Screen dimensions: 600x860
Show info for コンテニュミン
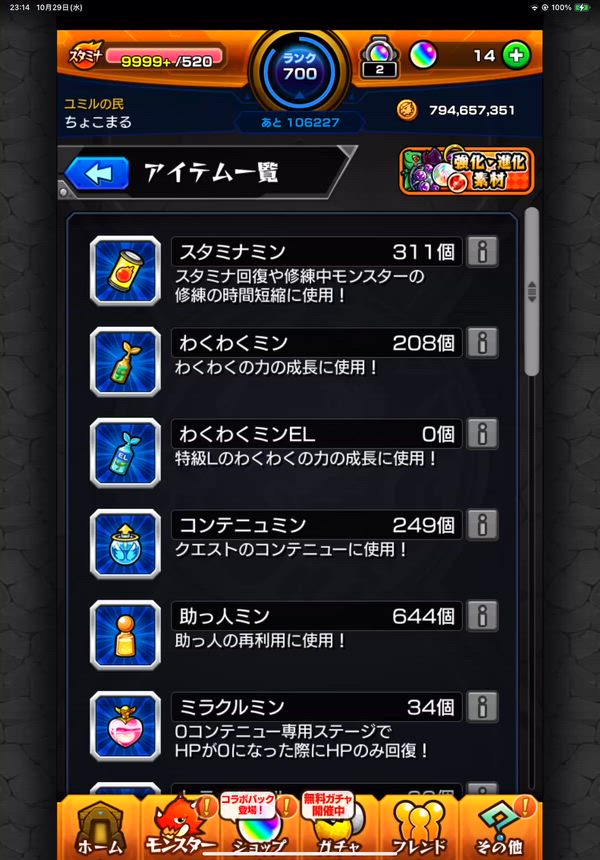click(x=482, y=524)
